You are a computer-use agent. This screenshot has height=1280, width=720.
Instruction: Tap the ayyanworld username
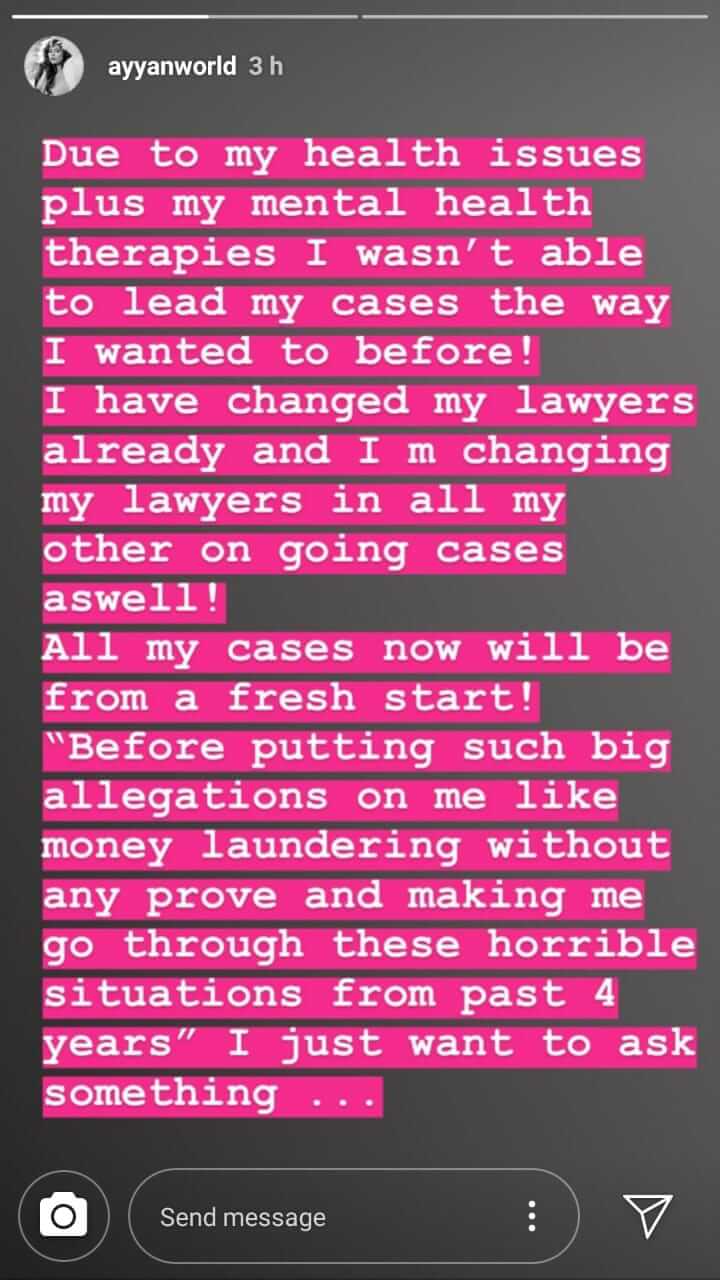pyautogui.click(x=171, y=67)
